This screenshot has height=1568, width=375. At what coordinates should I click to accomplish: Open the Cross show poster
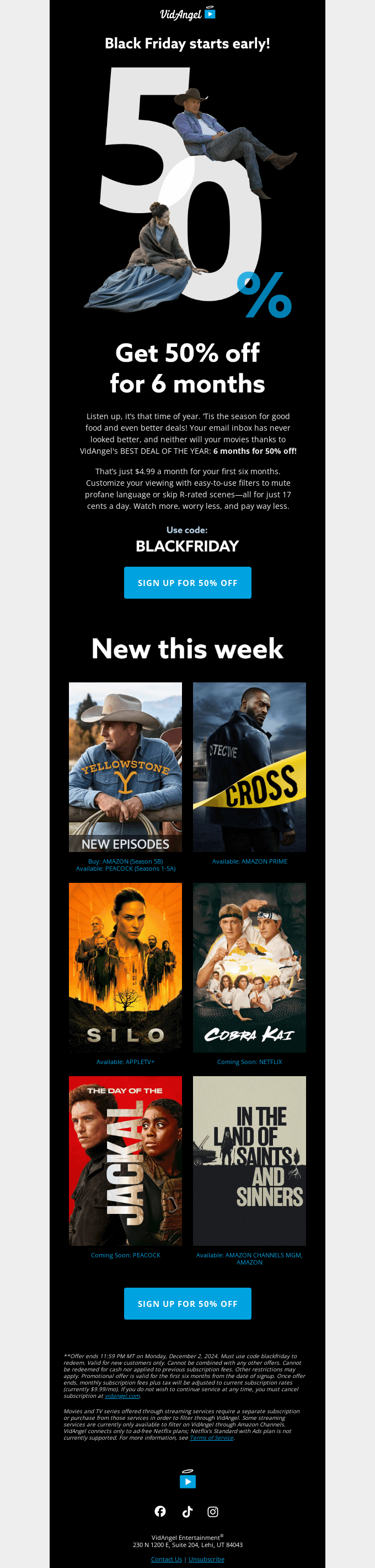pos(249,766)
